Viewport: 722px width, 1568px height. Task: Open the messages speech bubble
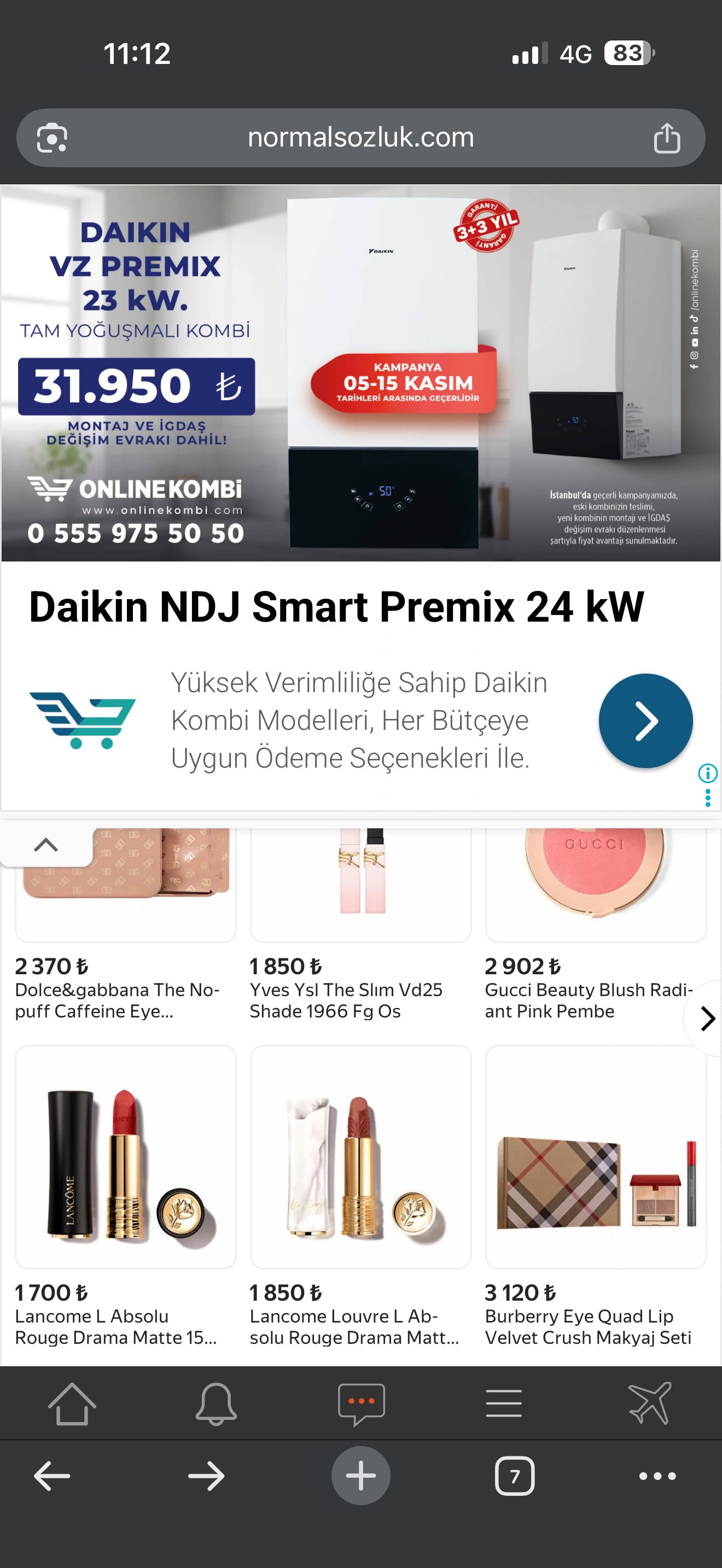coord(361,1405)
